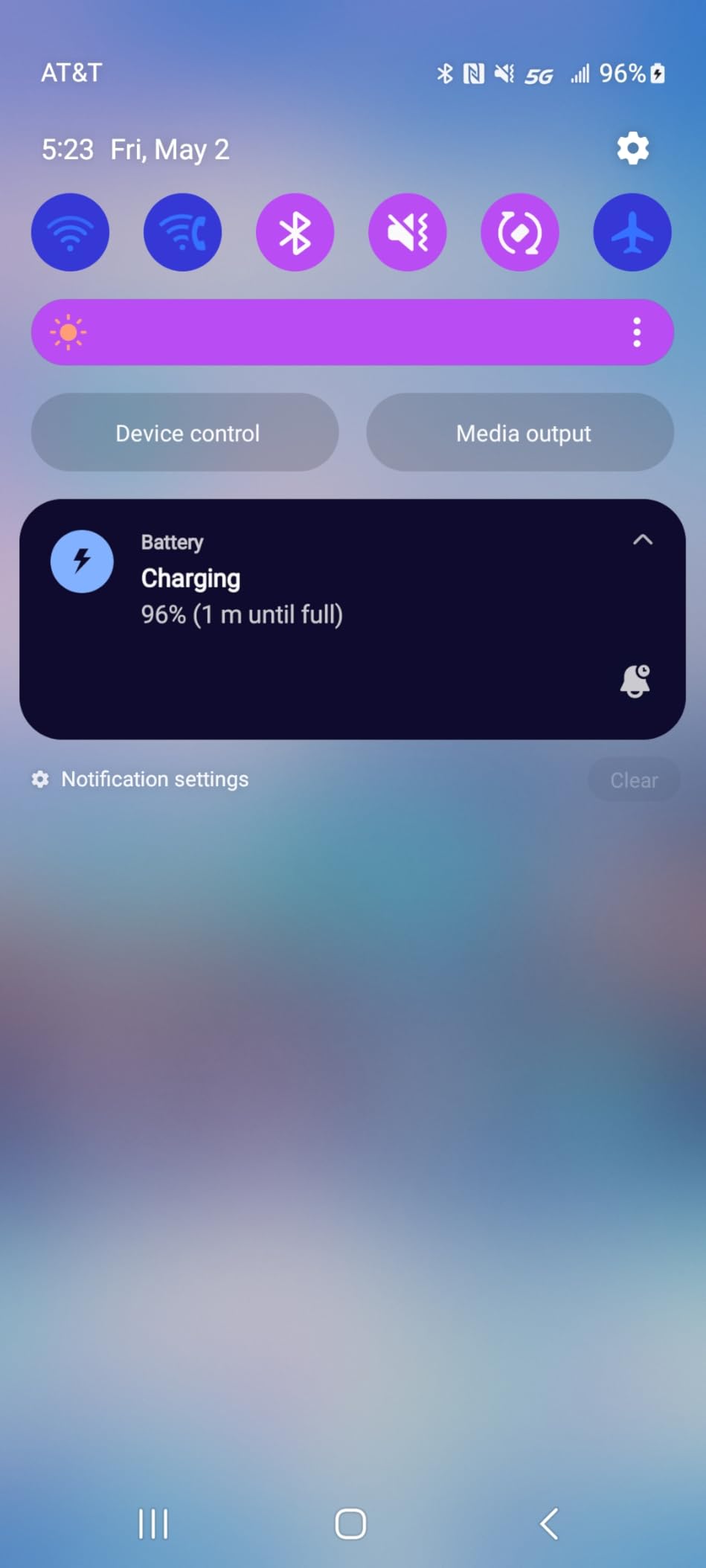This screenshot has height=1568, width=706.
Task: Open the settings gear icon
Action: (632, 149)
